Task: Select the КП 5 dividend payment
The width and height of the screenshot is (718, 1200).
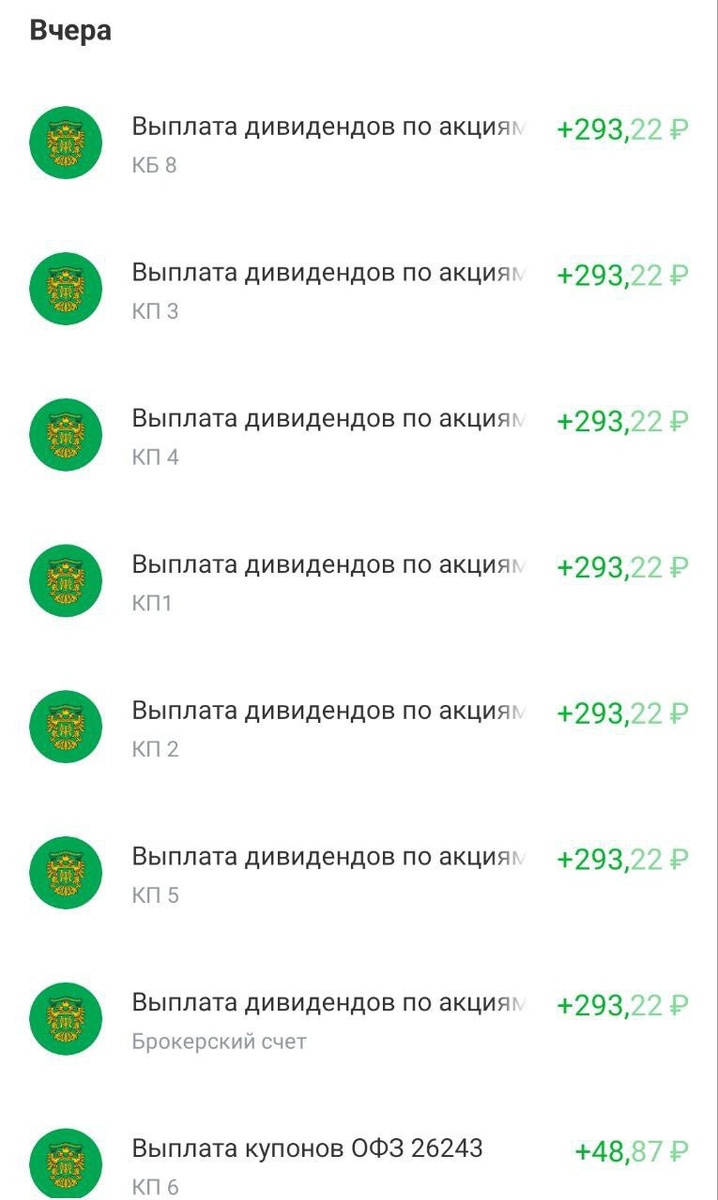Action: pos(328,873)
